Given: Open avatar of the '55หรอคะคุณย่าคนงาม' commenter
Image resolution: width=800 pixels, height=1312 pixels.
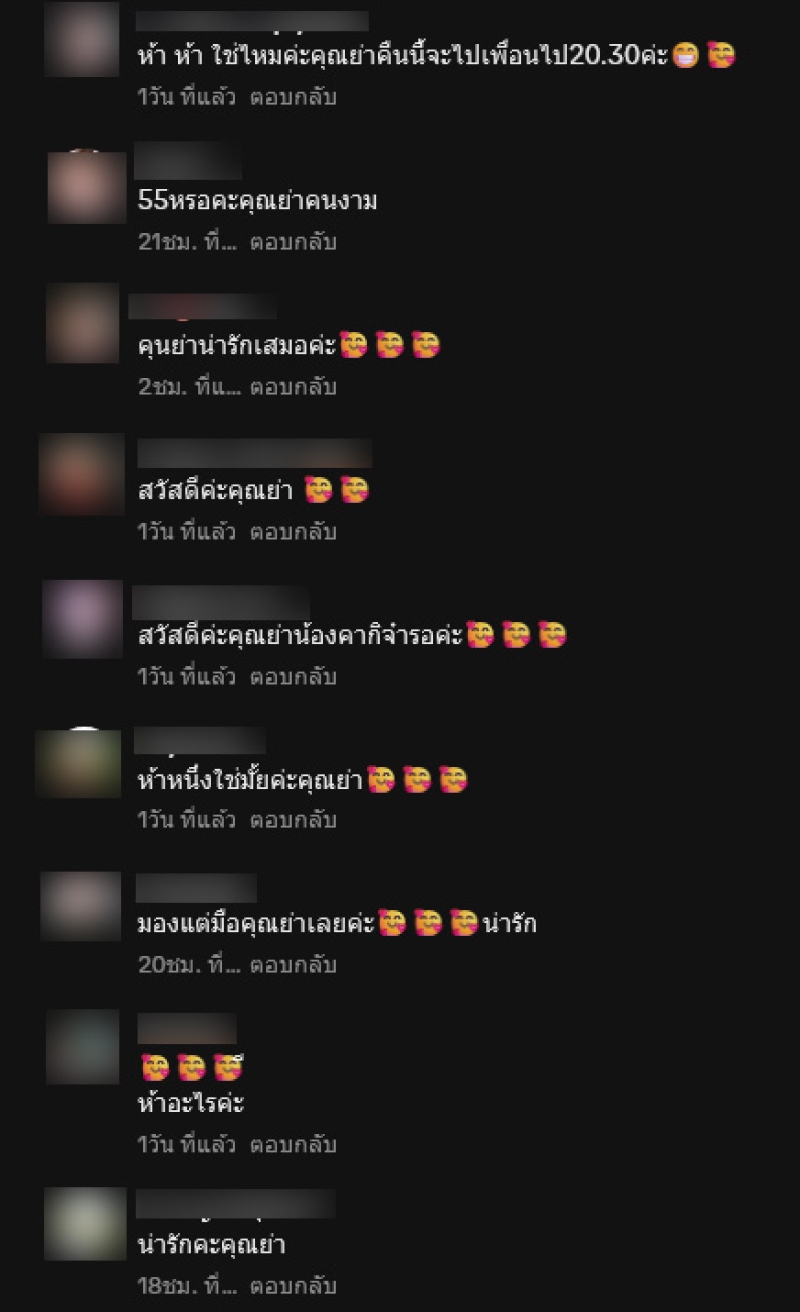Looking at the screenshot, I should click(x=86, y=187).
